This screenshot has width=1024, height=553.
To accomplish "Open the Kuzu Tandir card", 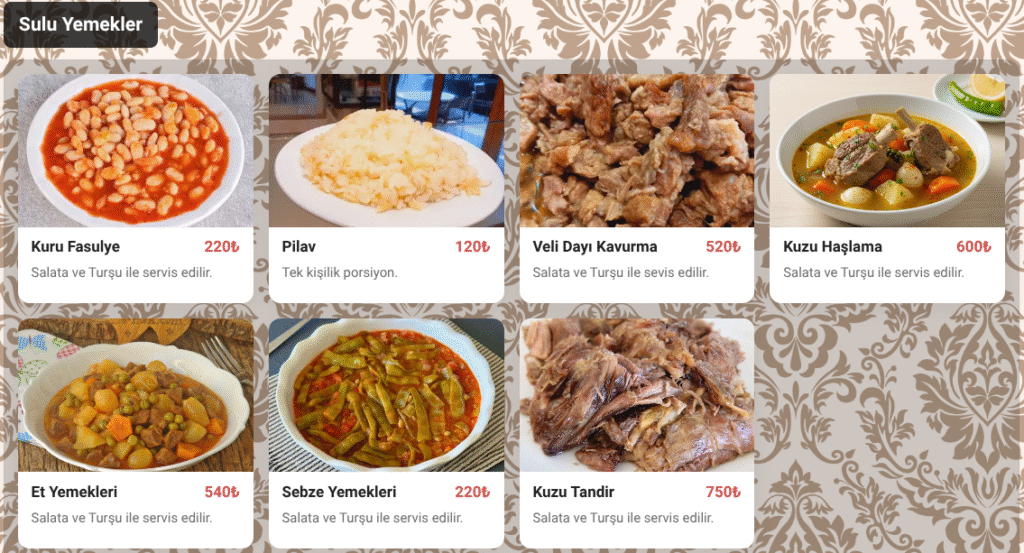I will [636, 433].
